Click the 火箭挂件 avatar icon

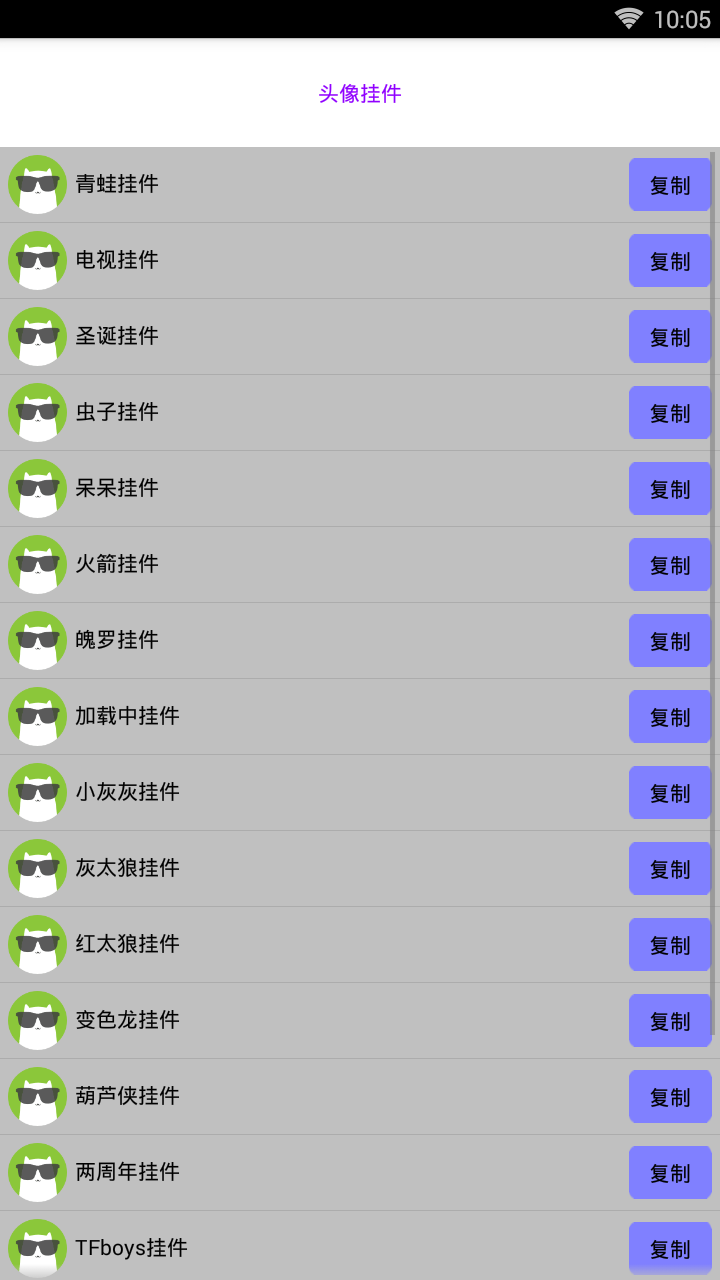click(x=37, y=564)
